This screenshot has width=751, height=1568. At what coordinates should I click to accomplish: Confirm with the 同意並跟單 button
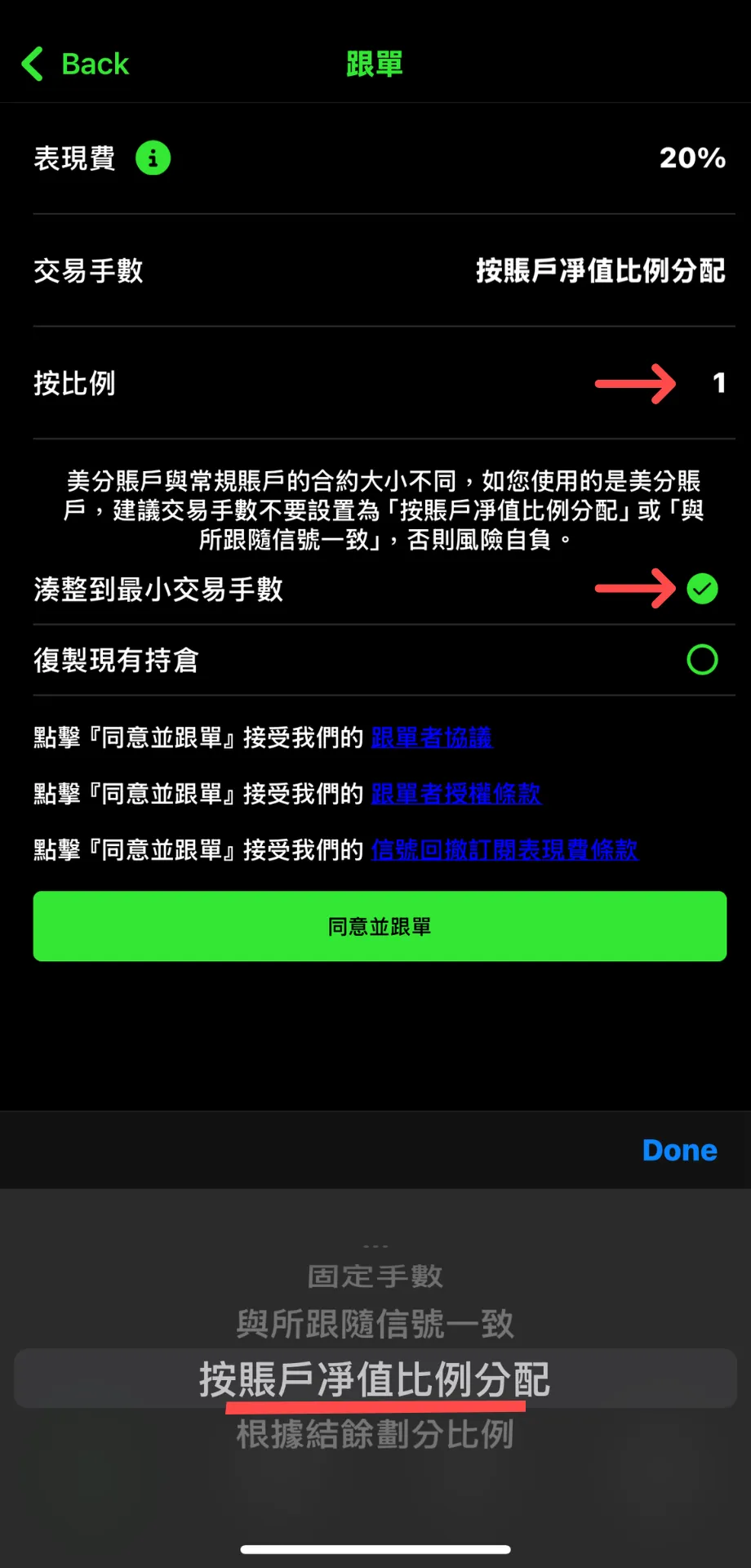tap(380, 926)
